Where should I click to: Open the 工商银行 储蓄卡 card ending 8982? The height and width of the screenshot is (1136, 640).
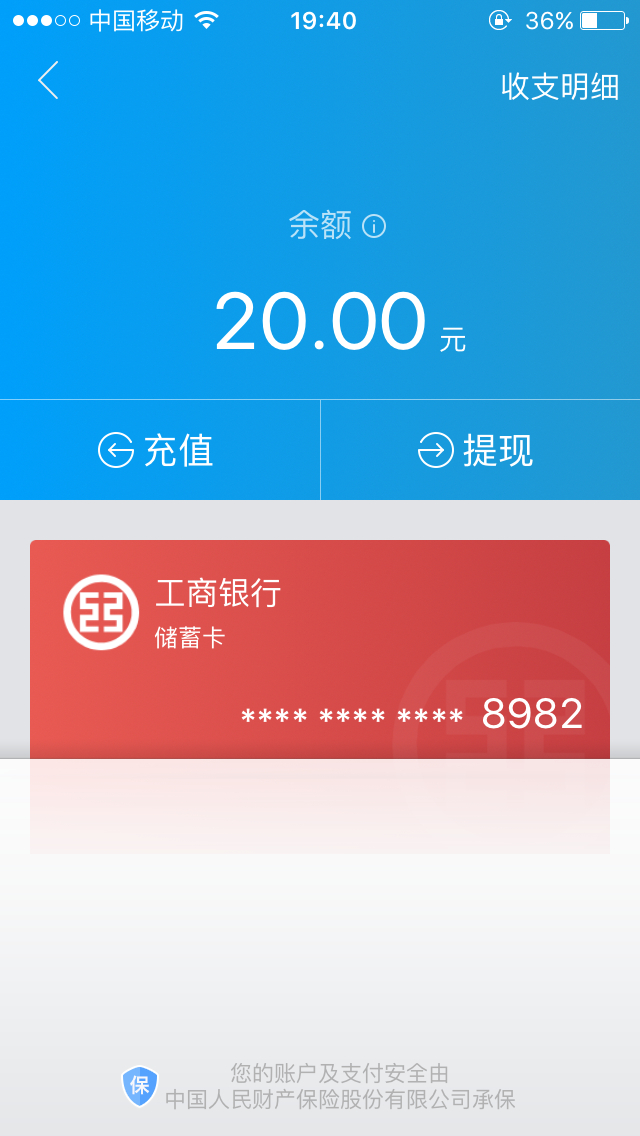pos(320,649)
